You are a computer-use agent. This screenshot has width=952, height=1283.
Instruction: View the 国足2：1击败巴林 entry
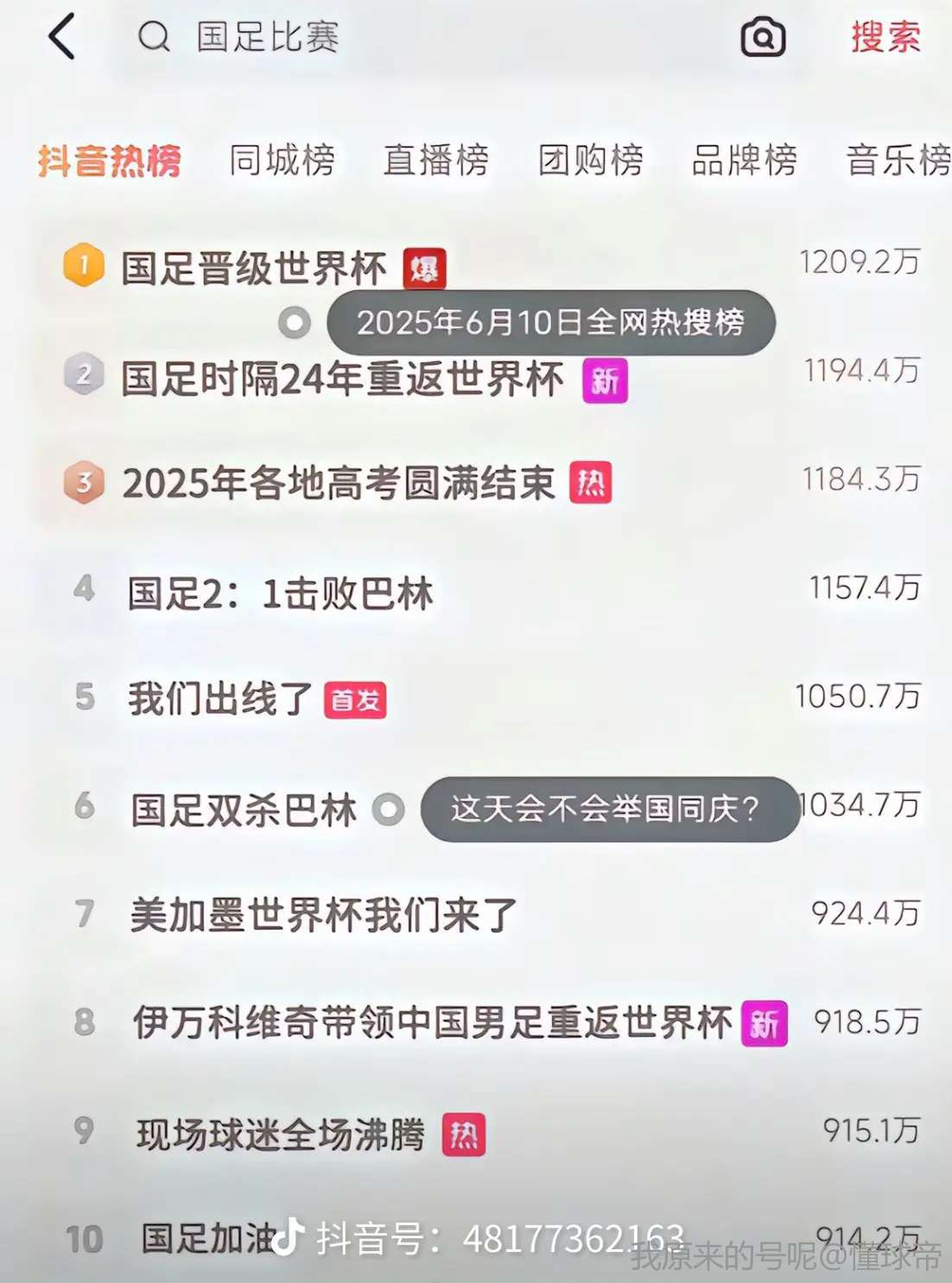(x=281, y=594)
